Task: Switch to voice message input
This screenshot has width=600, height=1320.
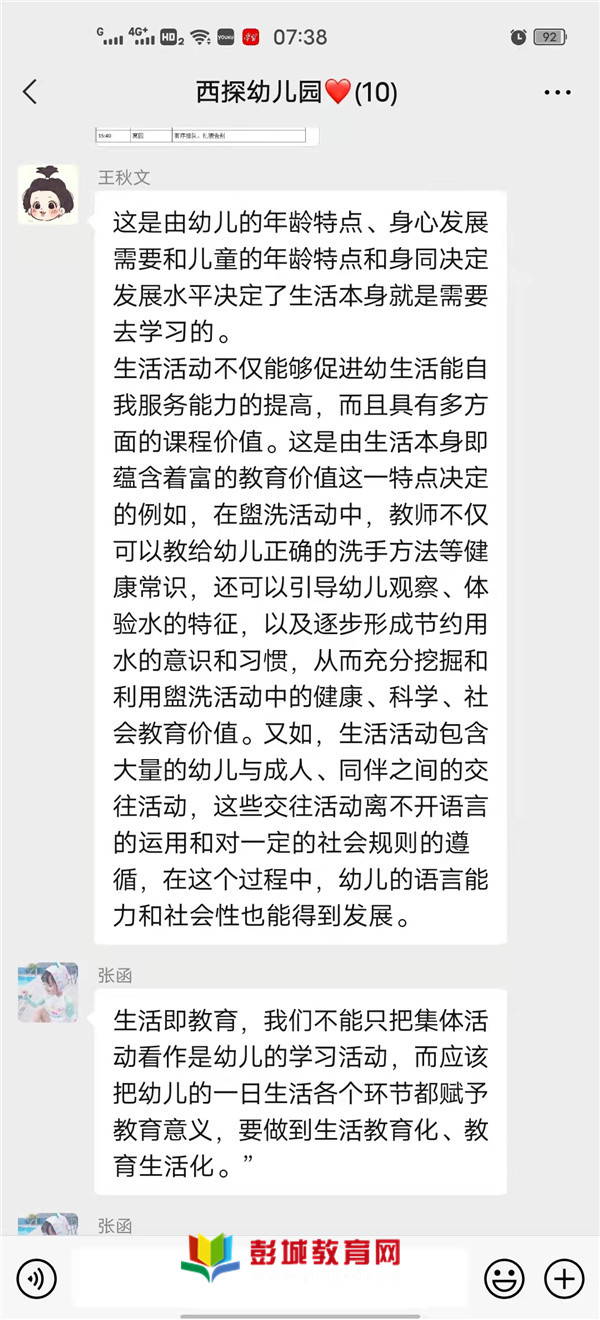Action: 37,1278
